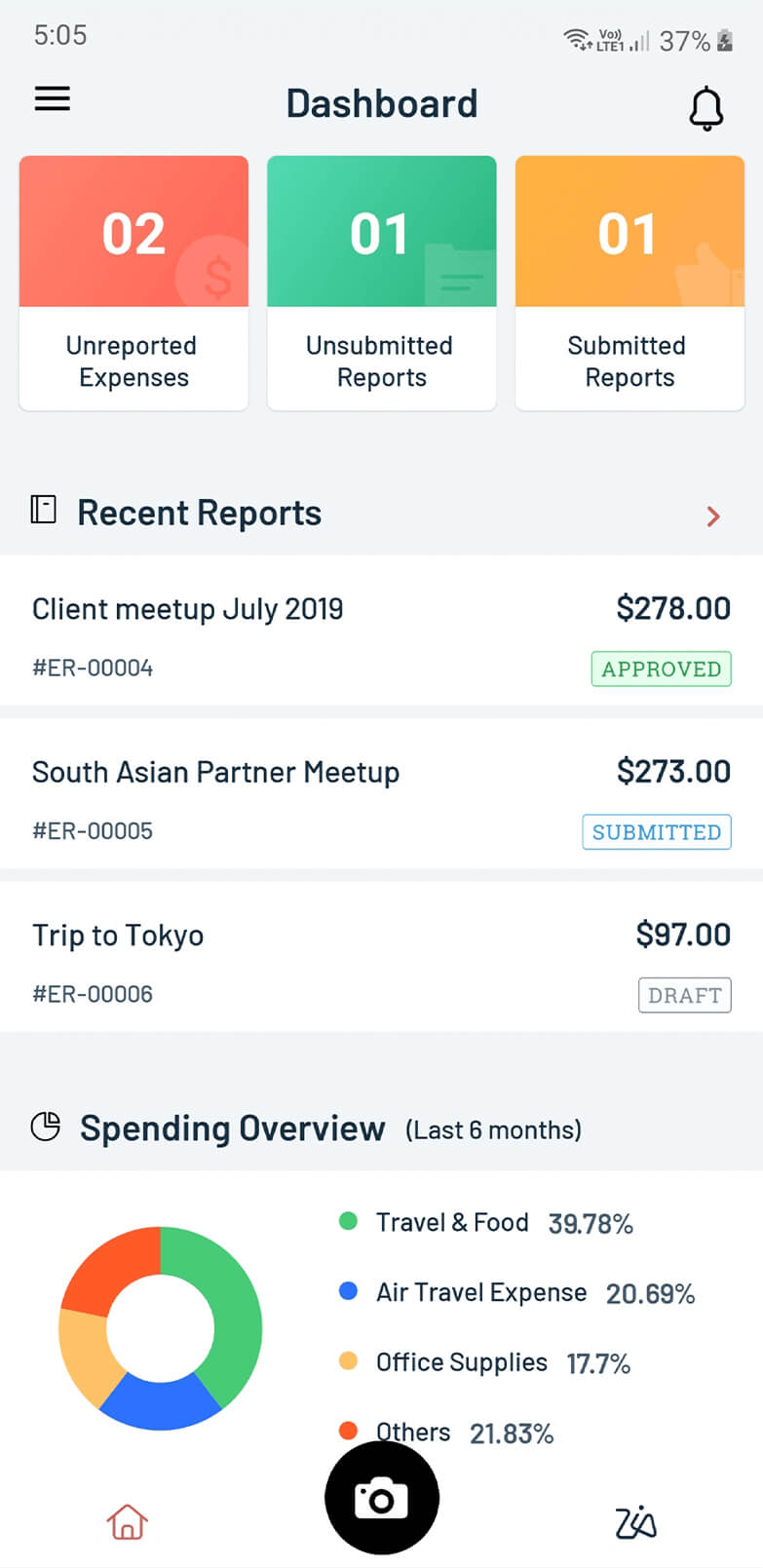Tap the APPROVED status badge
This screenshot has height=1568, width=763.
click(x=661, y=669)
